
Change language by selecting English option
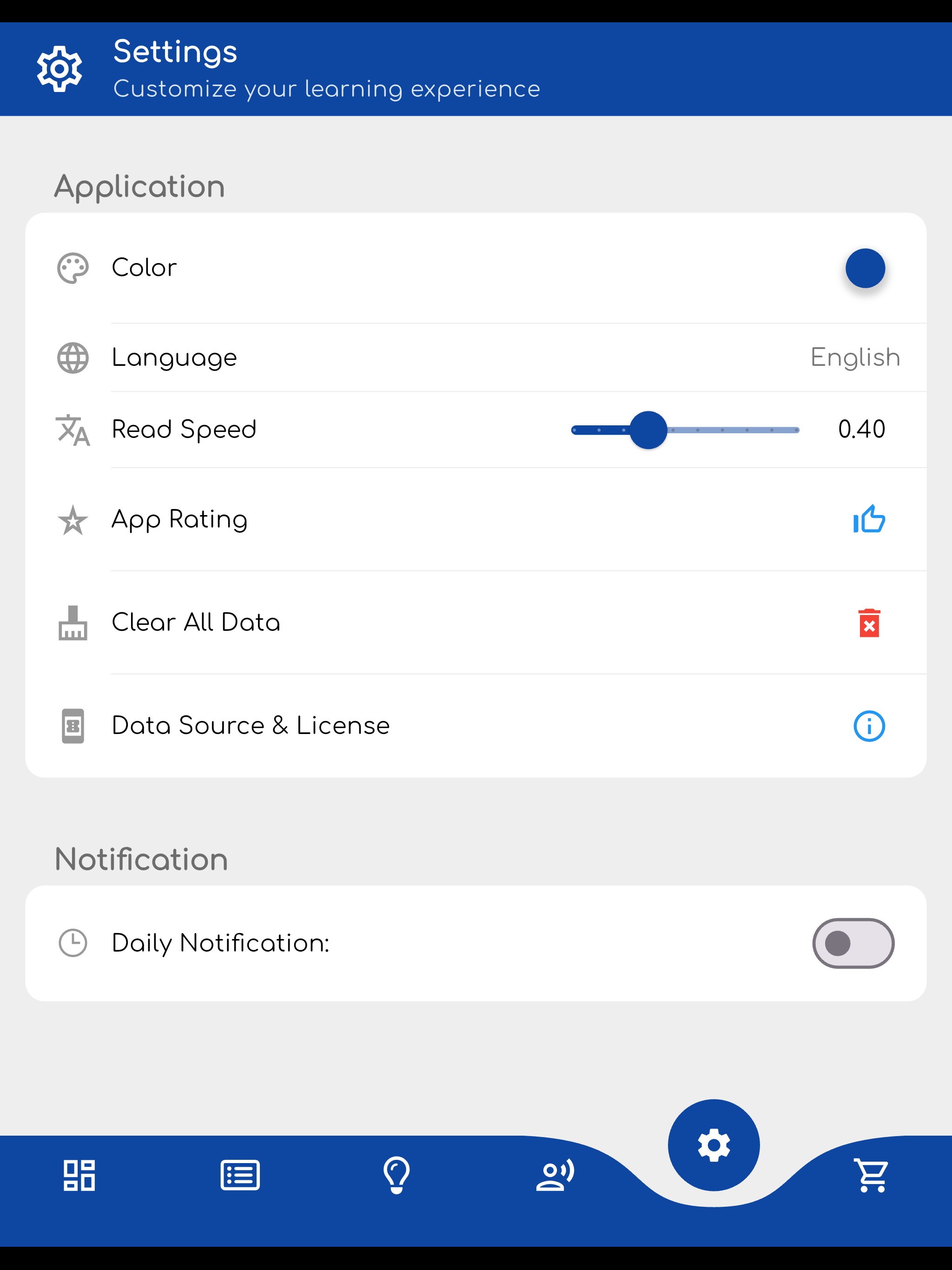(855, 357)
